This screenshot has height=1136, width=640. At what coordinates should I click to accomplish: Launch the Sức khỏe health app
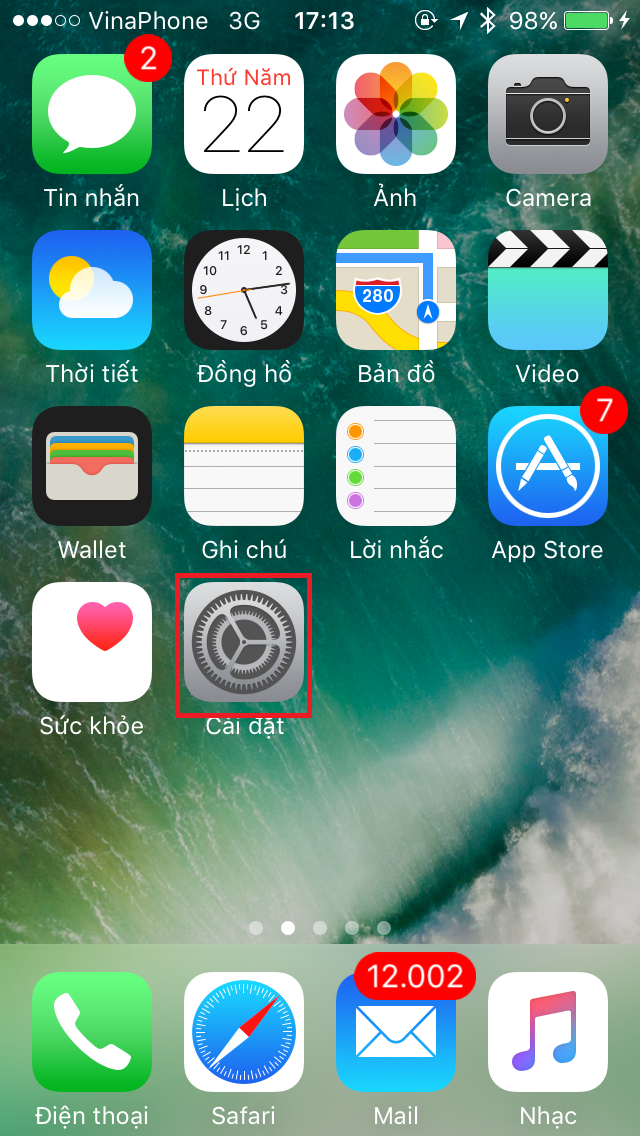click(92, 642)
